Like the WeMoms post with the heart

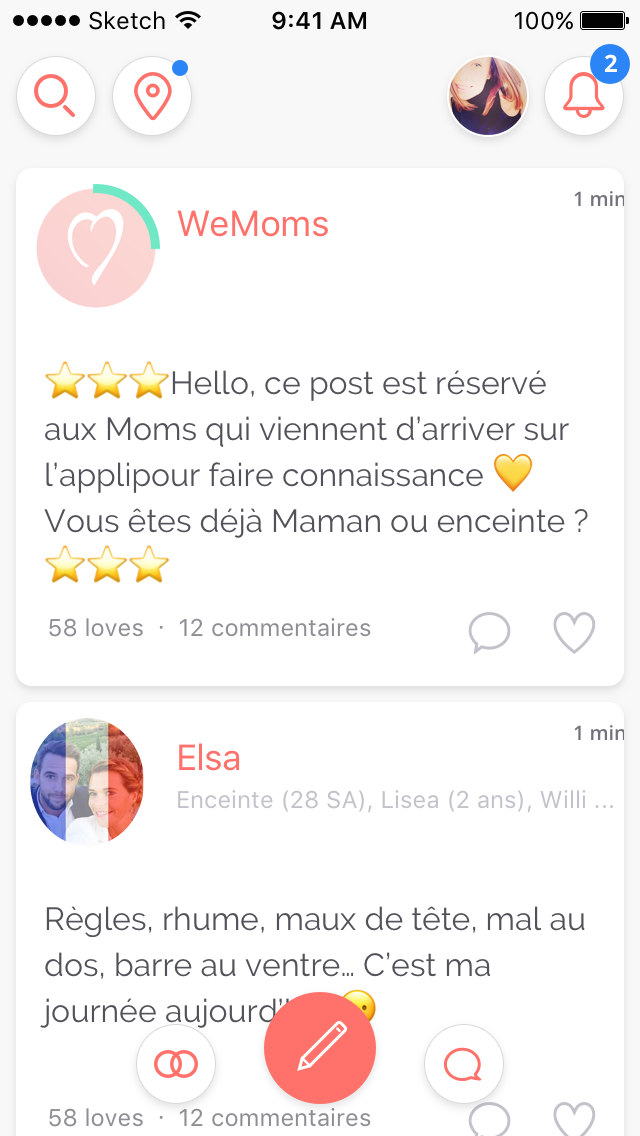point(575,632)
